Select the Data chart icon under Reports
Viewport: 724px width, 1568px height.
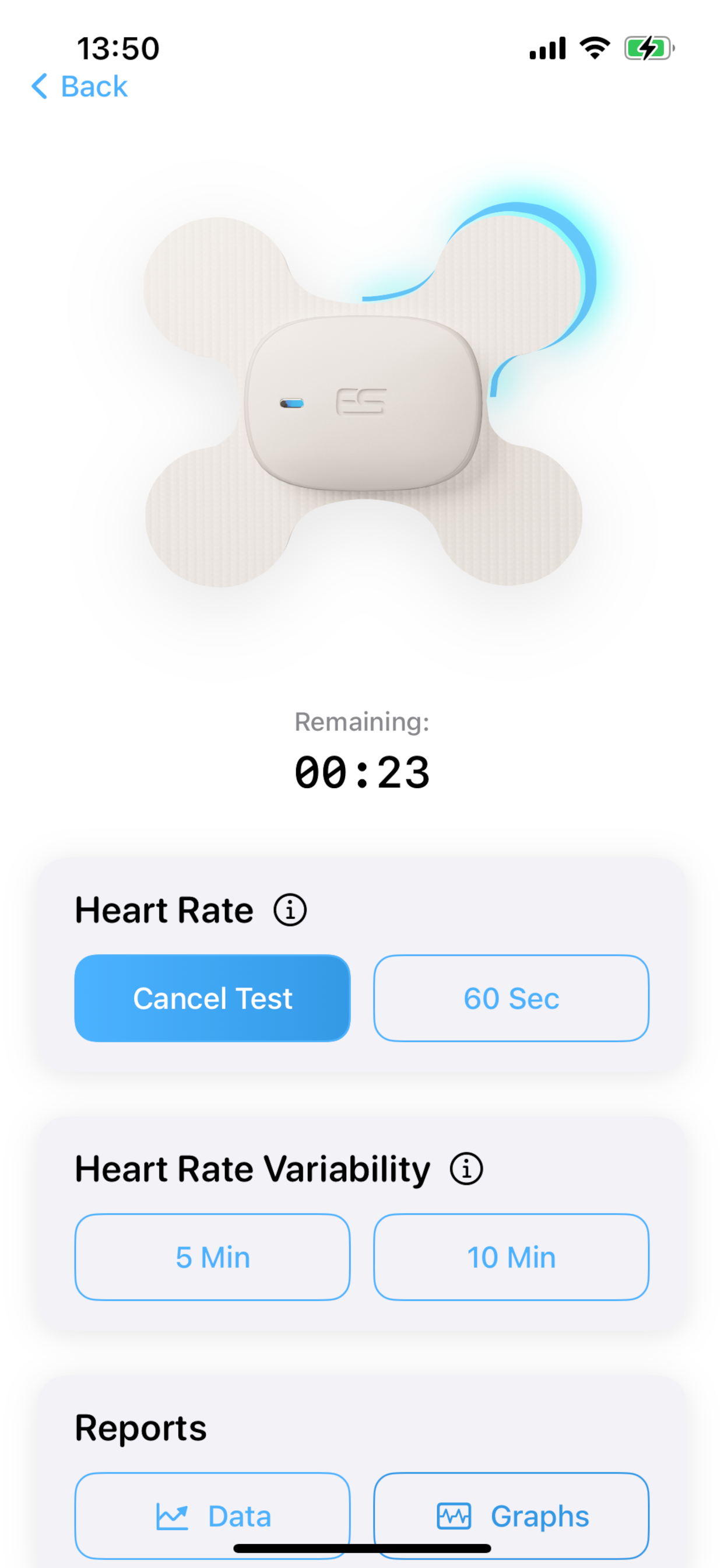point(173,1515)
